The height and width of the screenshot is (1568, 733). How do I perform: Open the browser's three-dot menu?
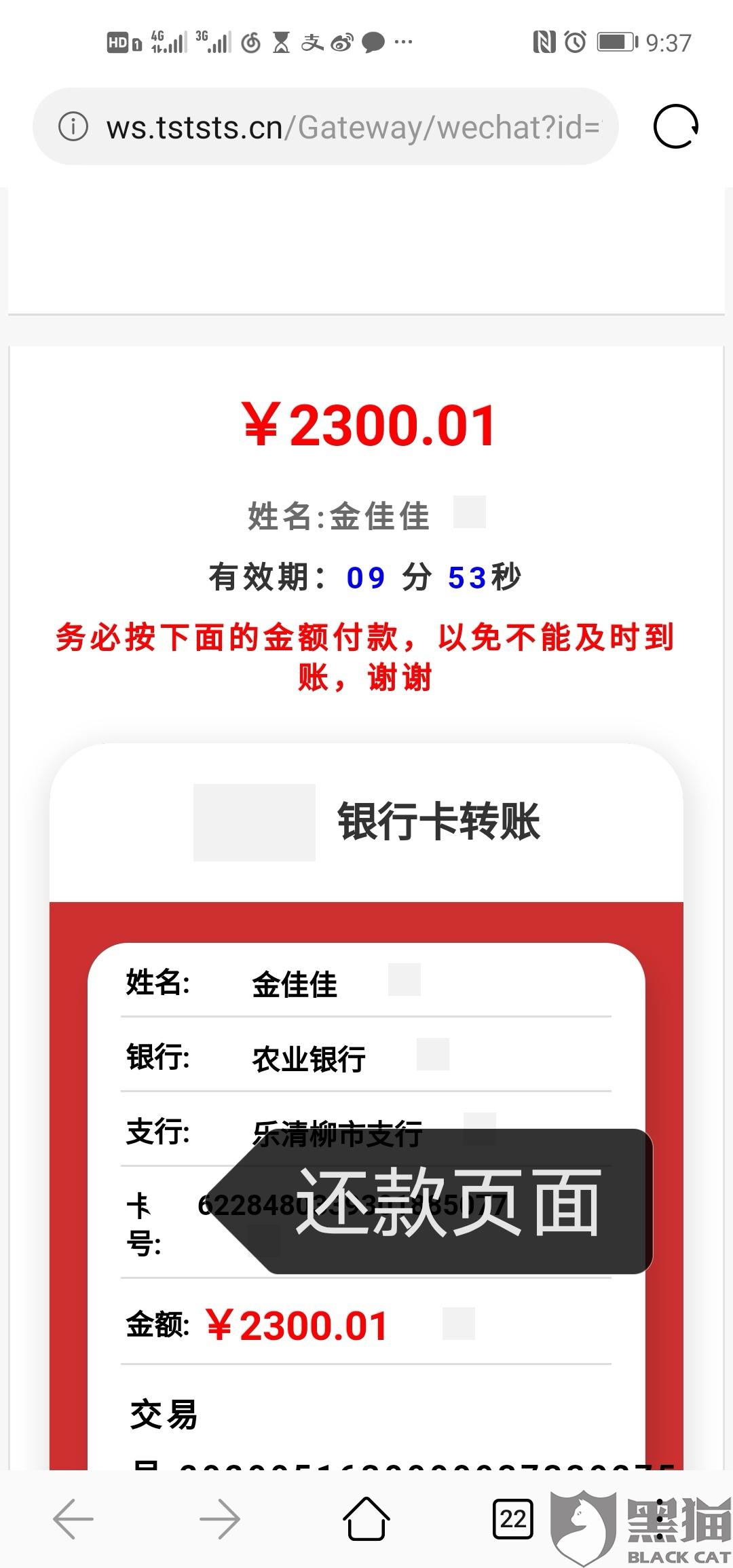pos(660,1519)
